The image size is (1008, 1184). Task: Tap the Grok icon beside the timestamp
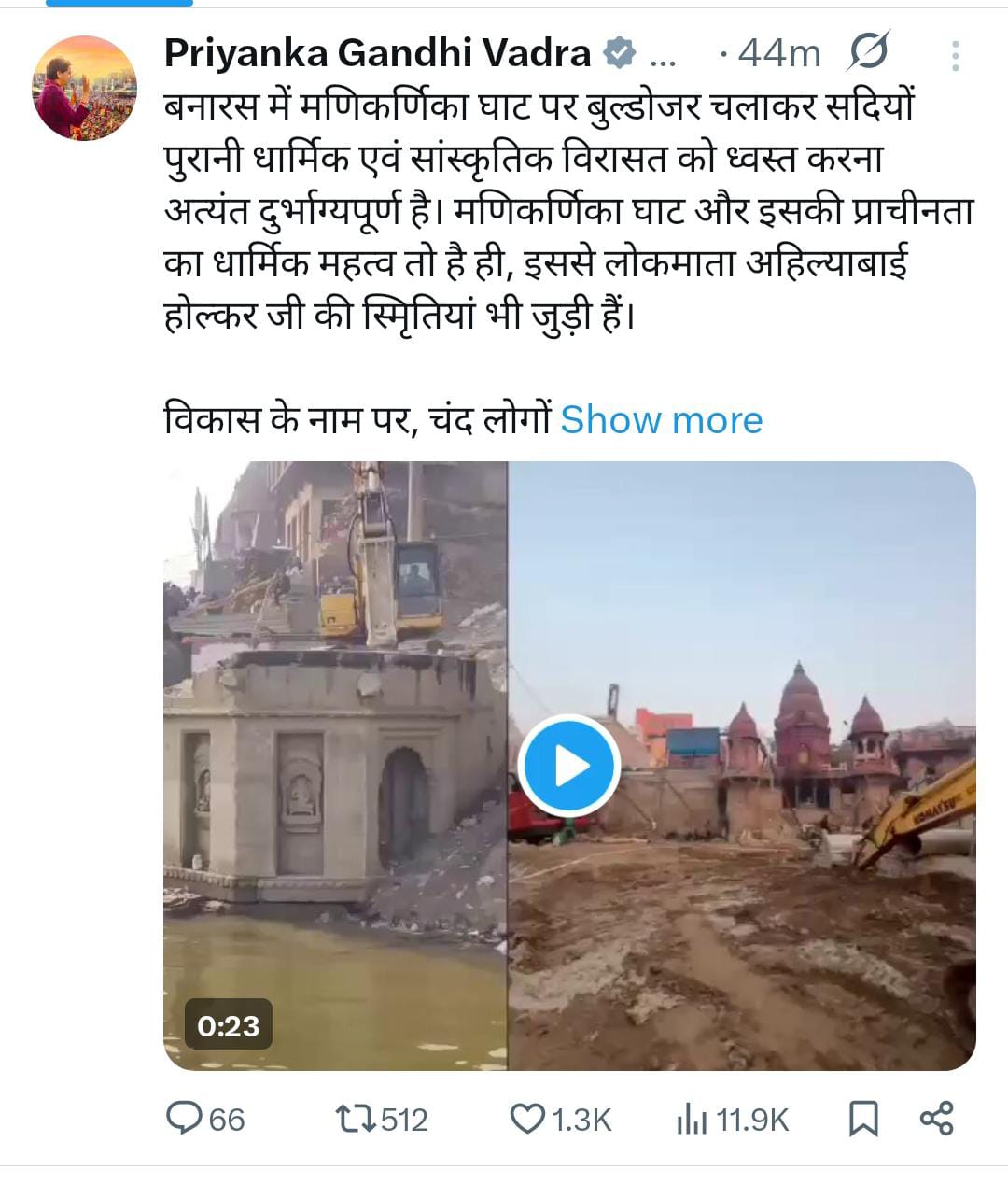point(868,53)
